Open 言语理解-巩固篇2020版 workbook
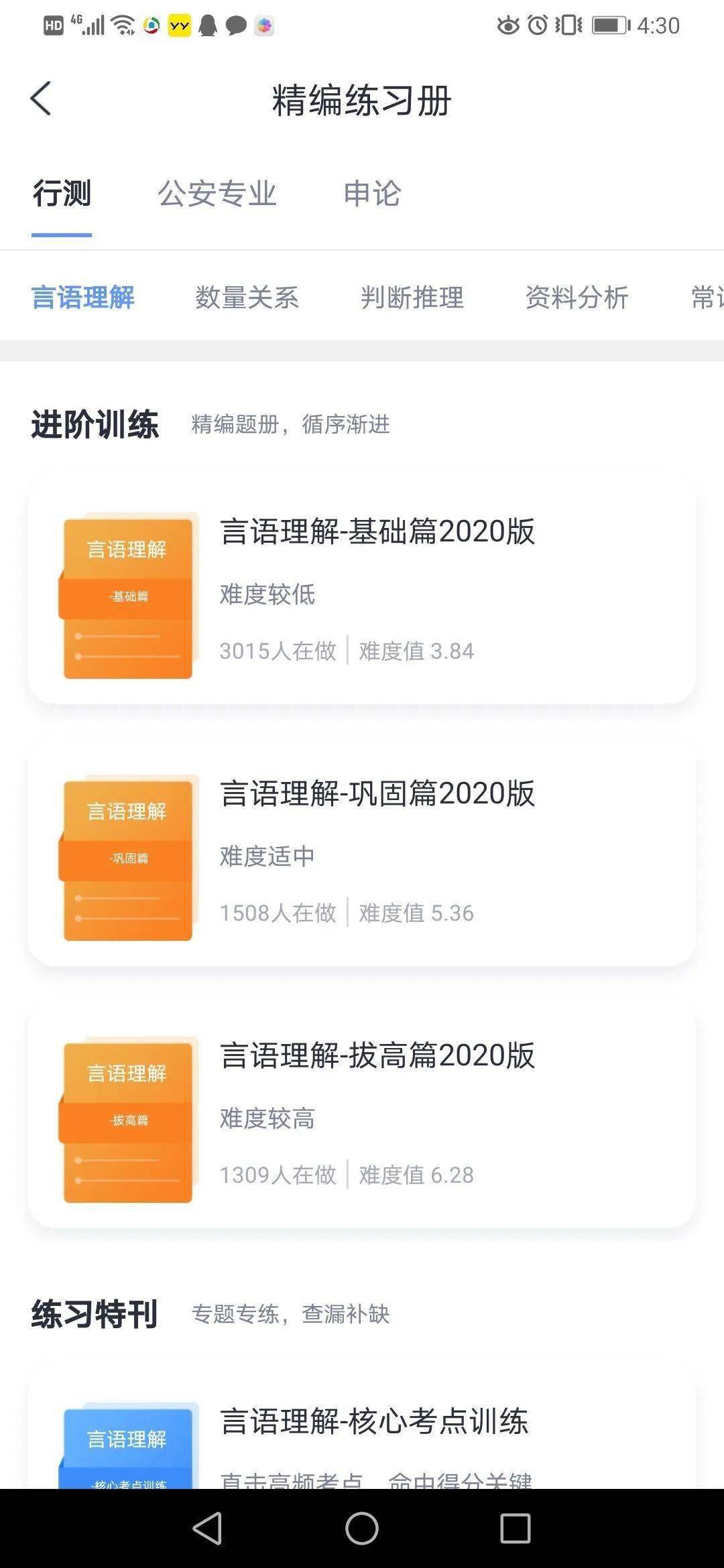 pos(362,852)
